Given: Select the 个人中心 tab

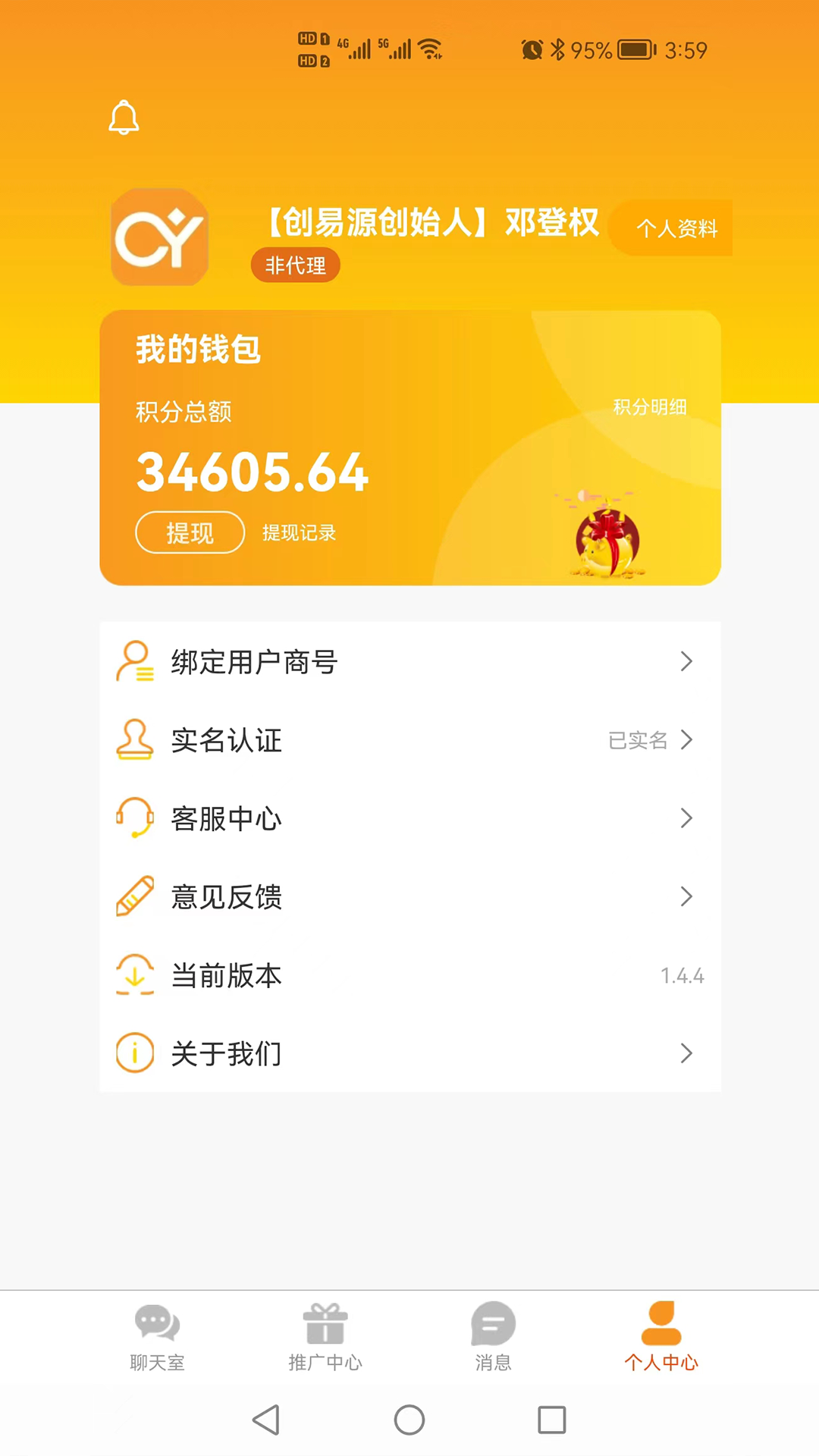Looking at the screenshot, I should pyautogui.click(x=661, y=1337).
